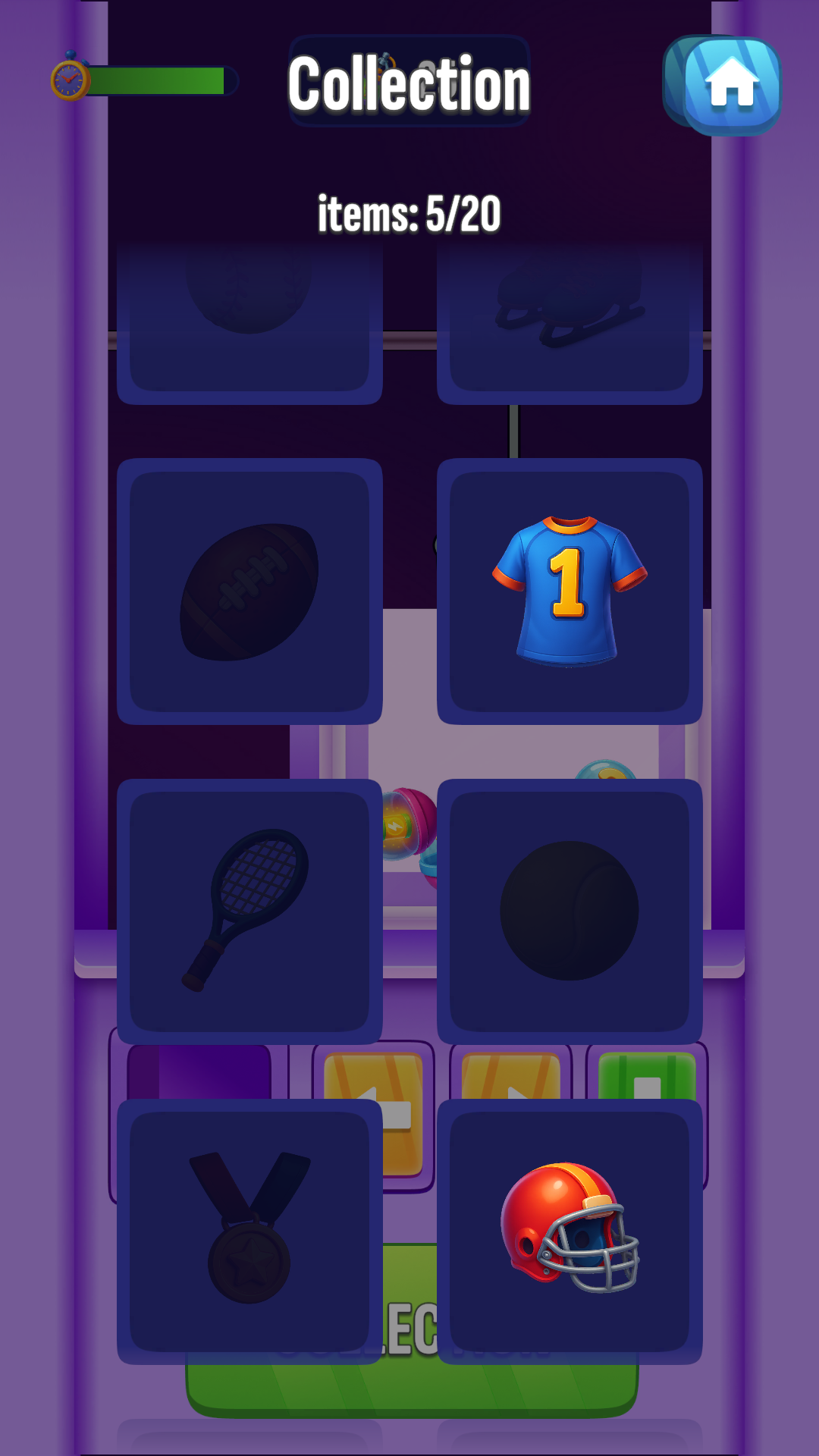Select the blue number 1 jersey item
The image size is (819, 1456).
[x=570, y=591]
